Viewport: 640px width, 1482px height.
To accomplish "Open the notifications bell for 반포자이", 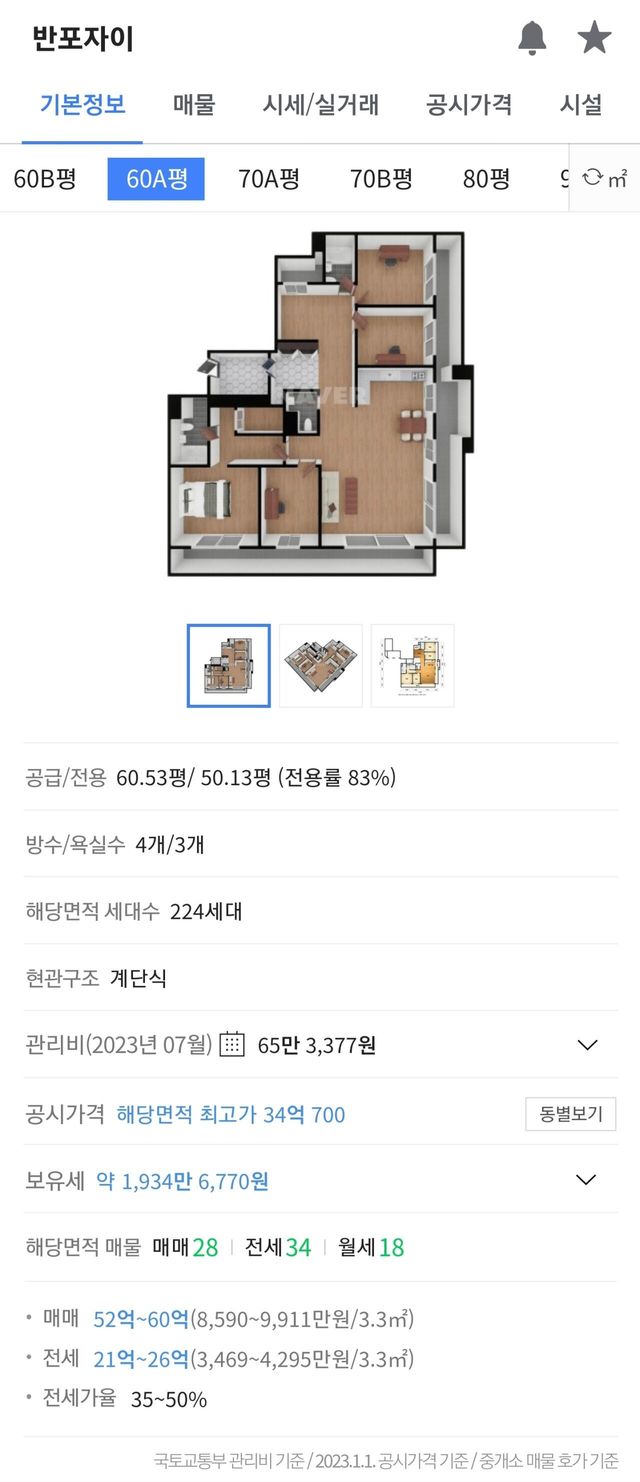I will point(532,39).
